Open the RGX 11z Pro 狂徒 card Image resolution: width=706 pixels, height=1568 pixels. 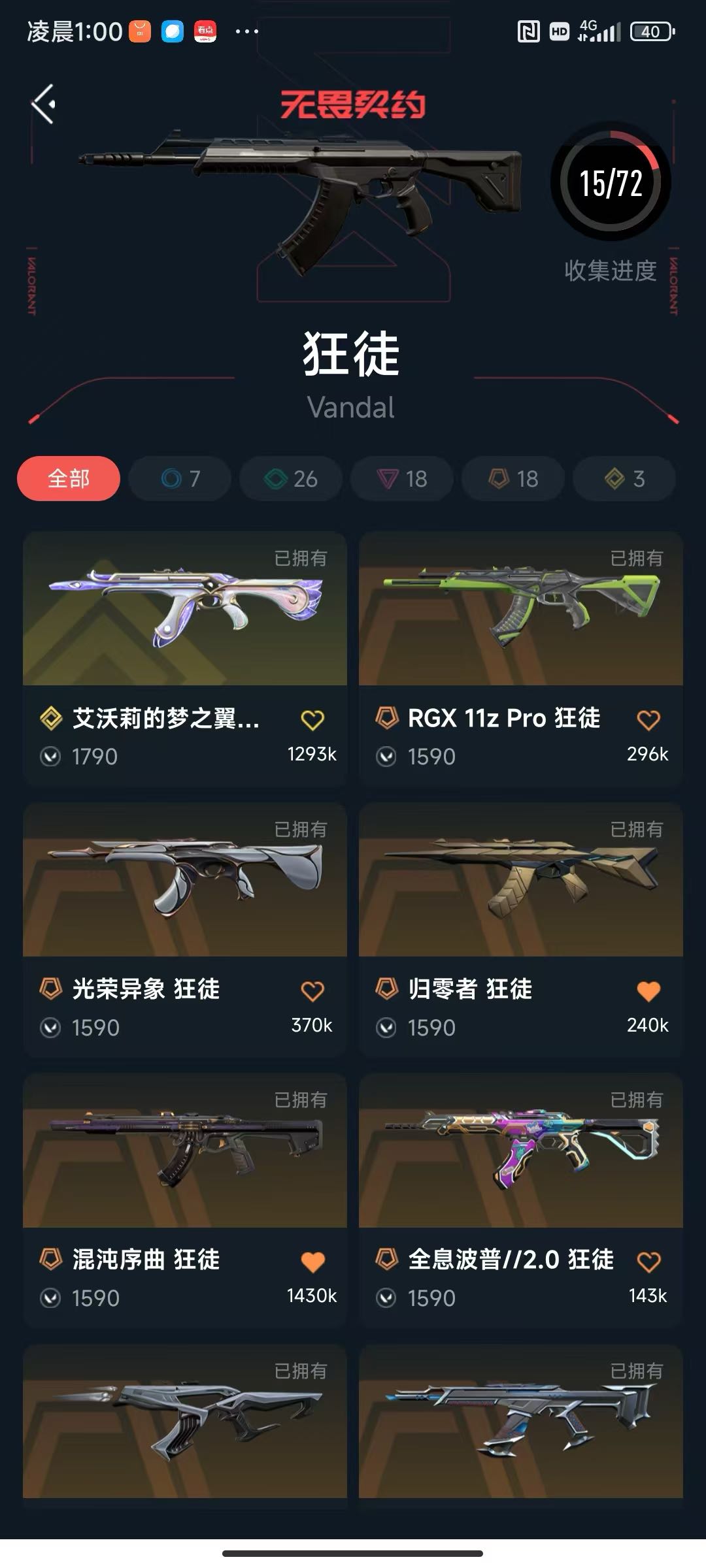520,609
